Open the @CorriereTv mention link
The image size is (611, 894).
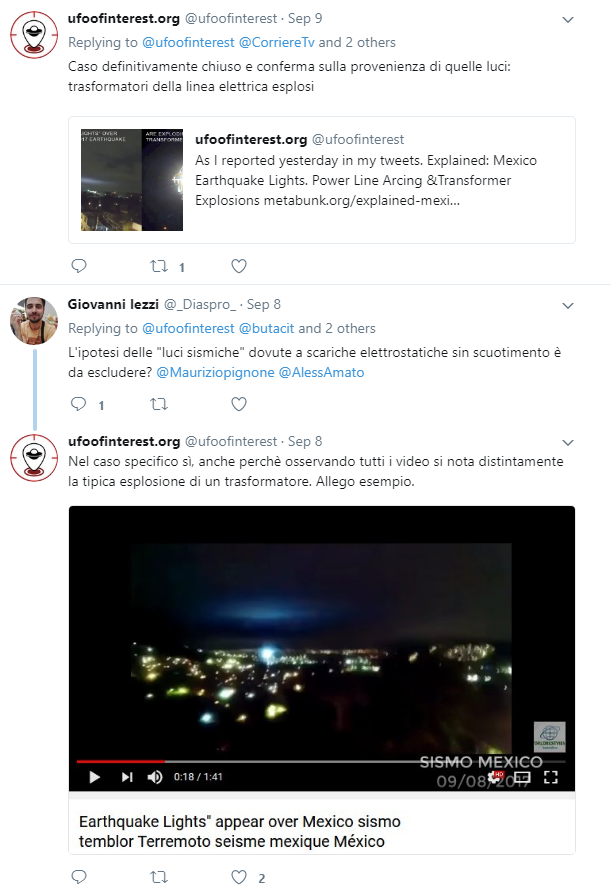point(277,43)
